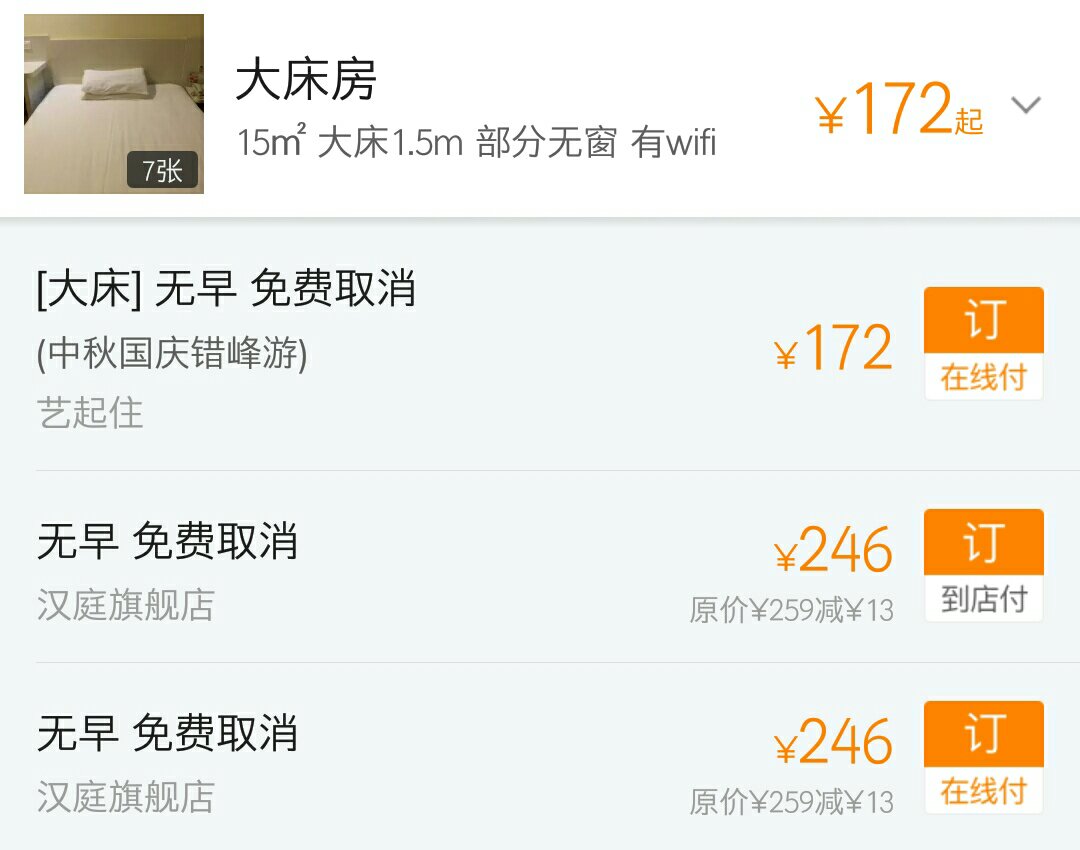Book the ¥246 汉庭旗舰店 pay-at-hotel offer
Screen dimensions: 1080x850
click(x=983, y=565)
